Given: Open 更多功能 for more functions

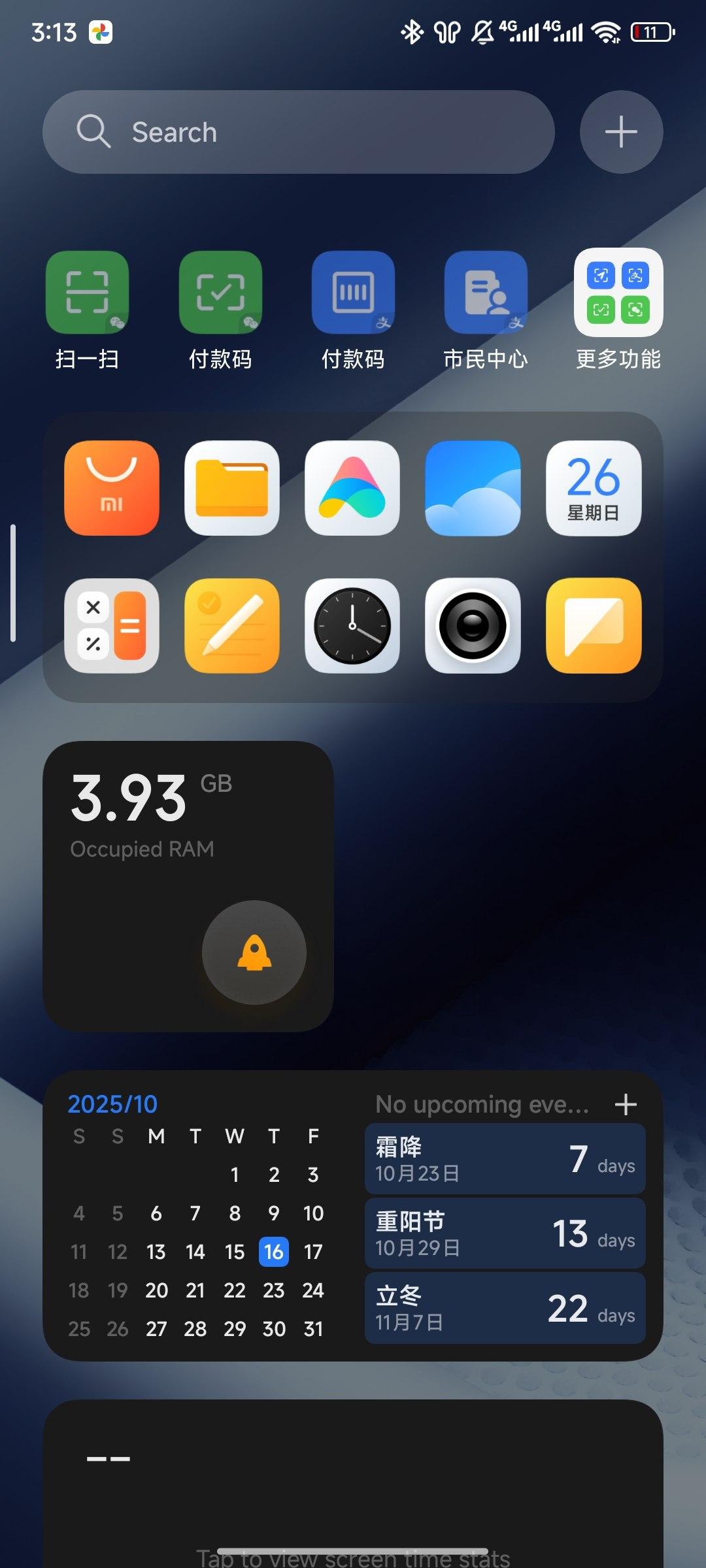Looking at the screenshot, I should pos(618,293).
